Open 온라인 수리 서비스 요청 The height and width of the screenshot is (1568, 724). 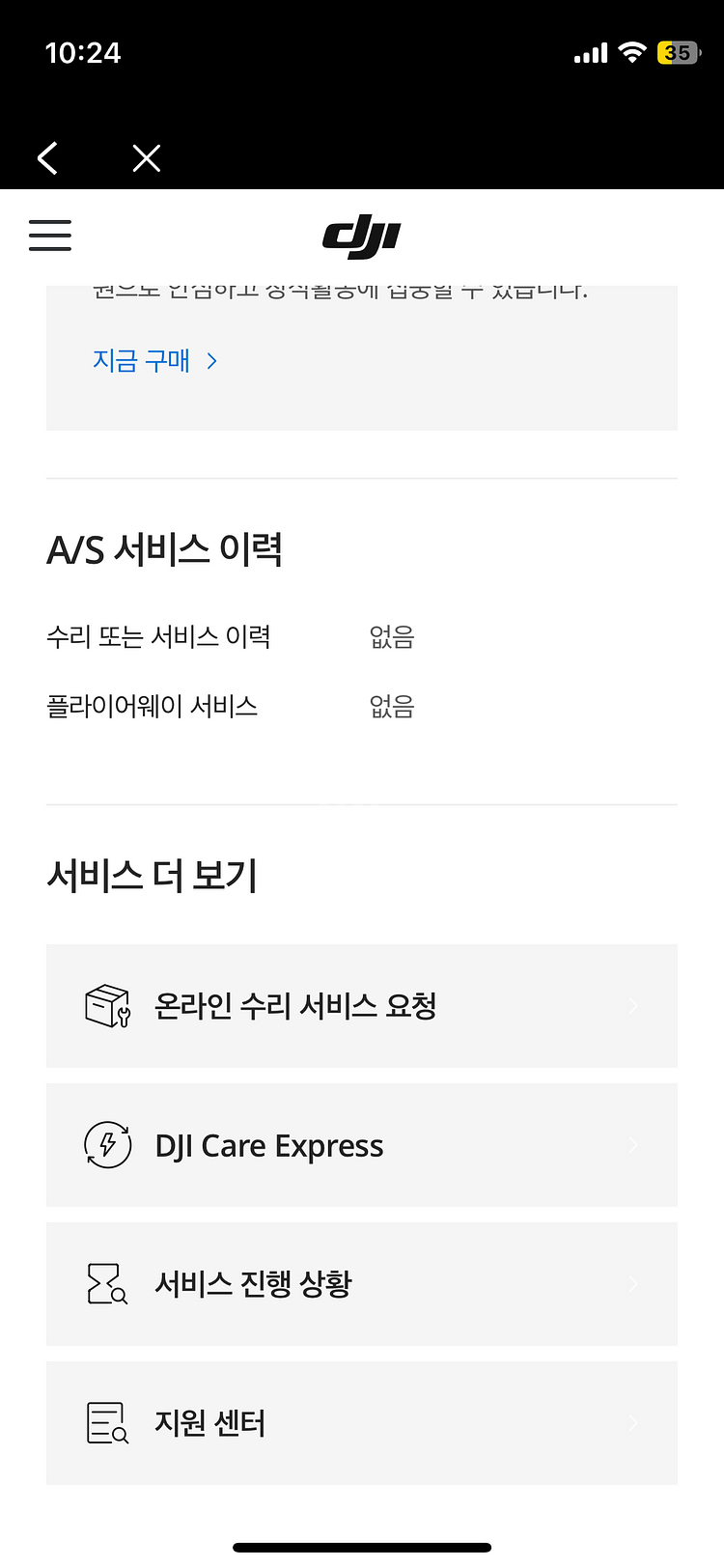click(x=295, y=1006)
